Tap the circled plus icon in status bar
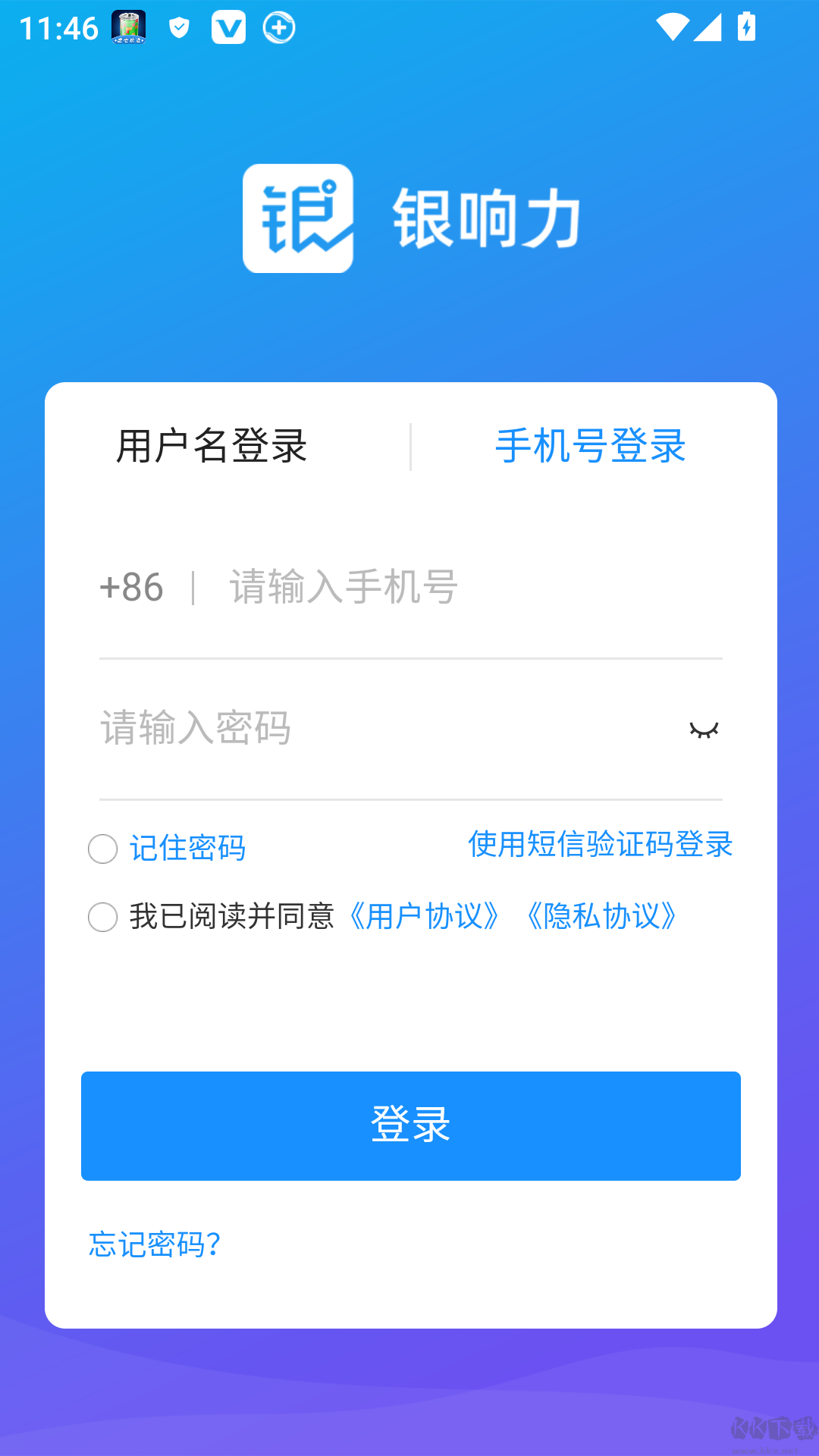This screenshot has height=1456, width=819. coord(278,28)
